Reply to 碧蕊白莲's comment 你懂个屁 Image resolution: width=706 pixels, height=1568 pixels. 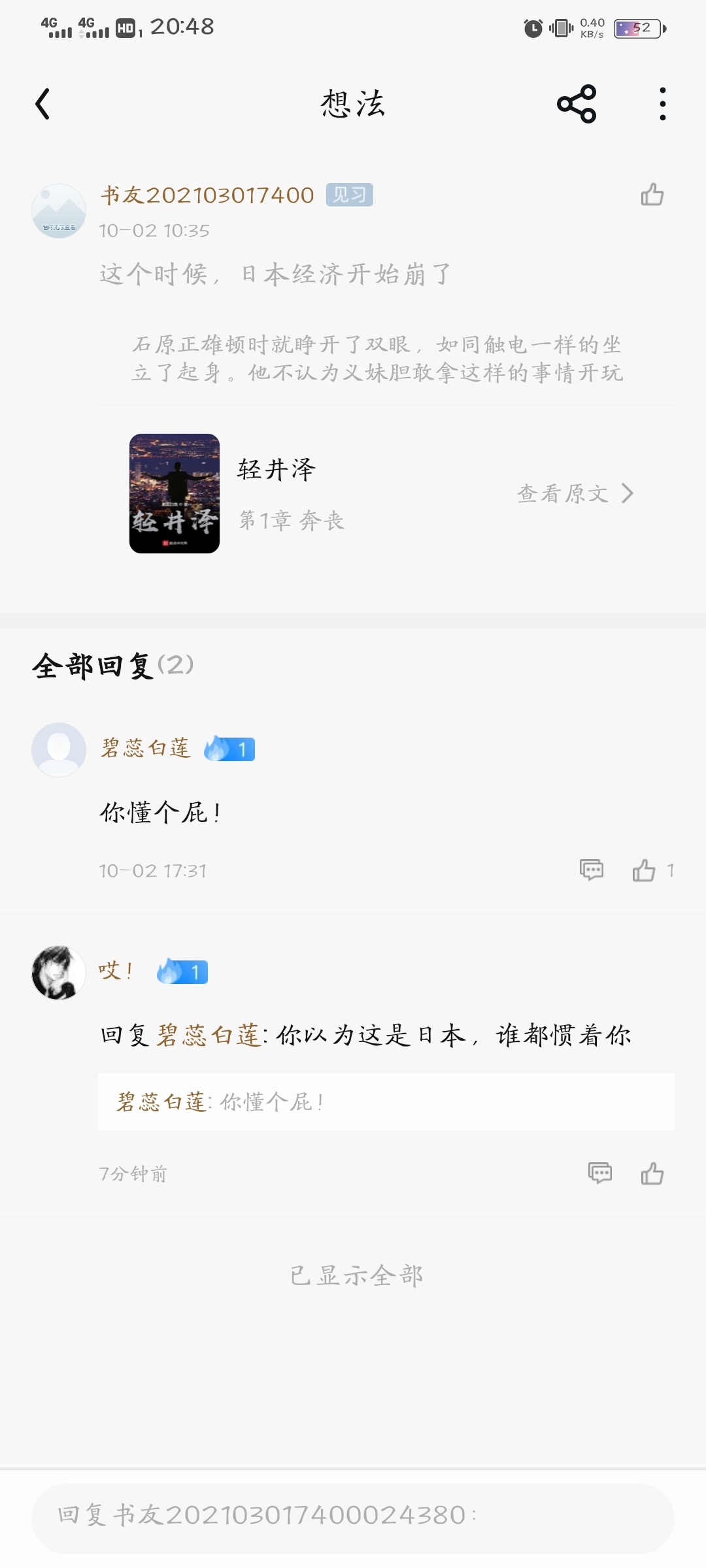(592, 870)
